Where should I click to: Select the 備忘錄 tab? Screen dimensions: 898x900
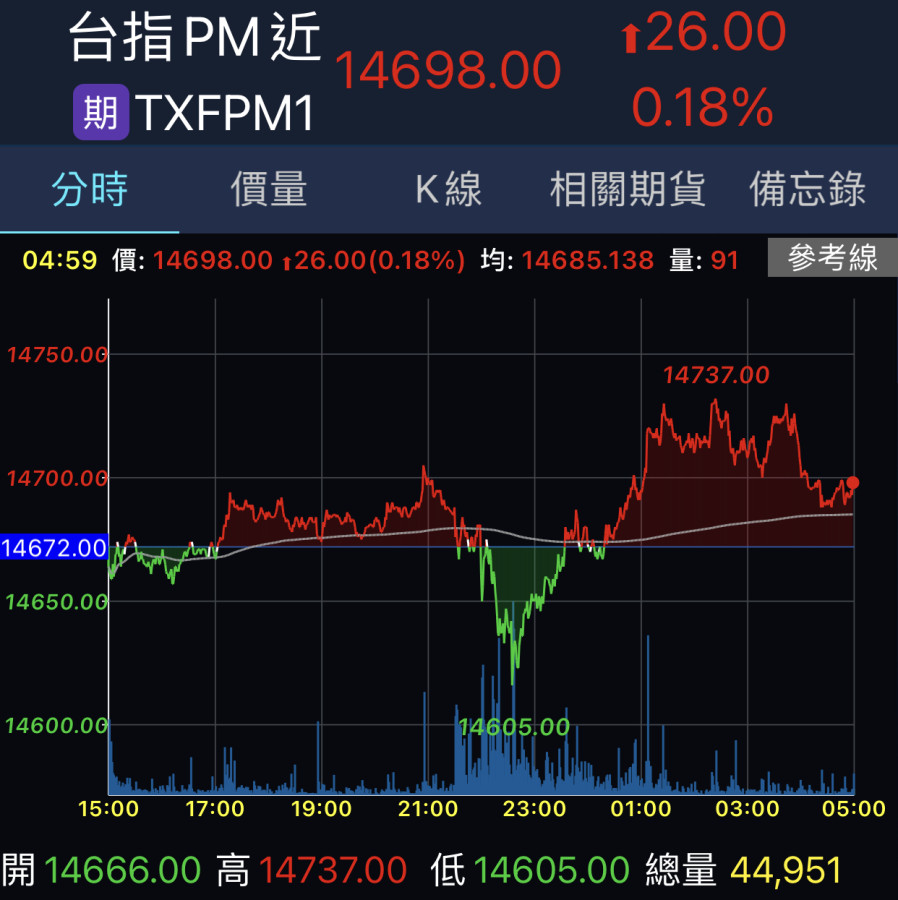click(x=807, y=189)
